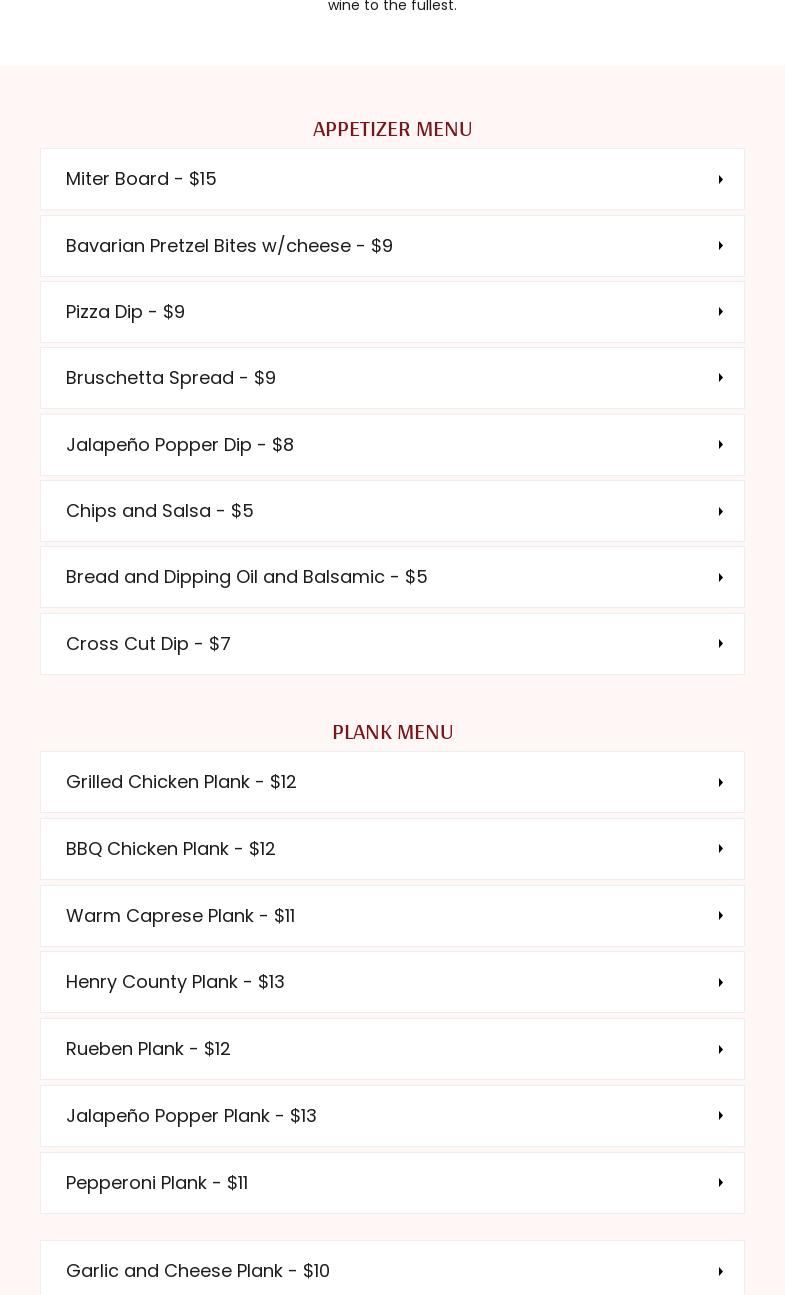Expand the Jalapeño Popper Dip row

point(392,445)
